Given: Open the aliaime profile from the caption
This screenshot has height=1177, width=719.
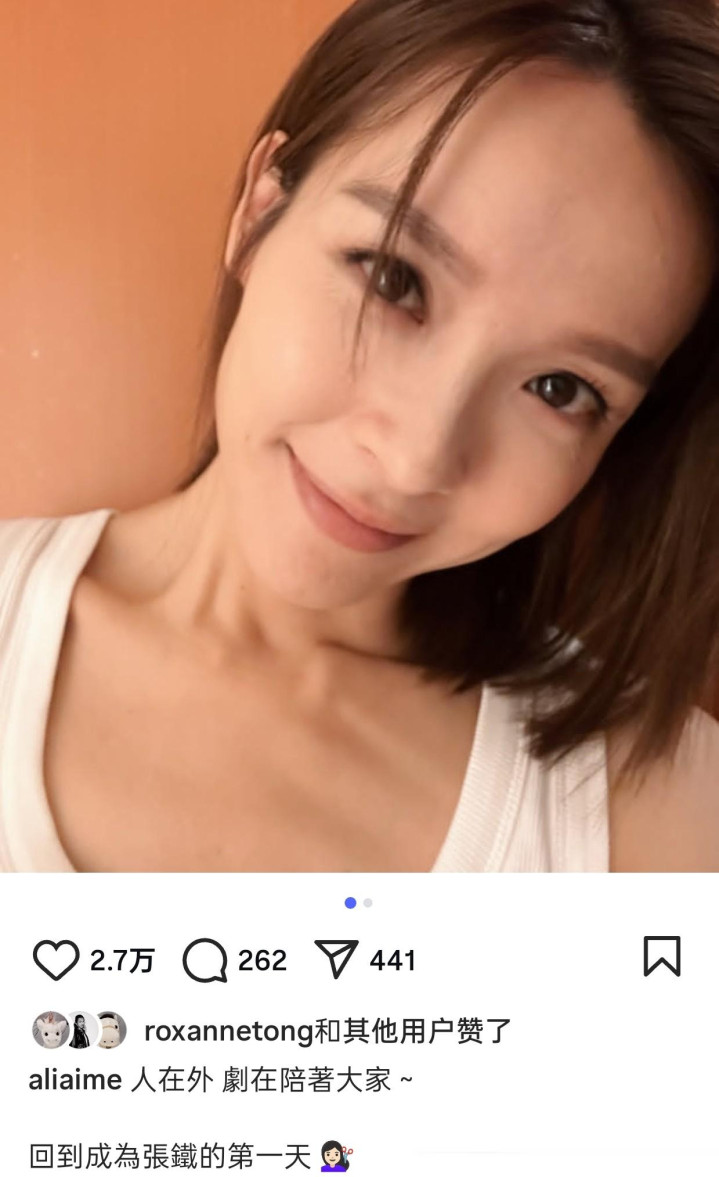Looking at the screenshot, I should [75, 1080].
